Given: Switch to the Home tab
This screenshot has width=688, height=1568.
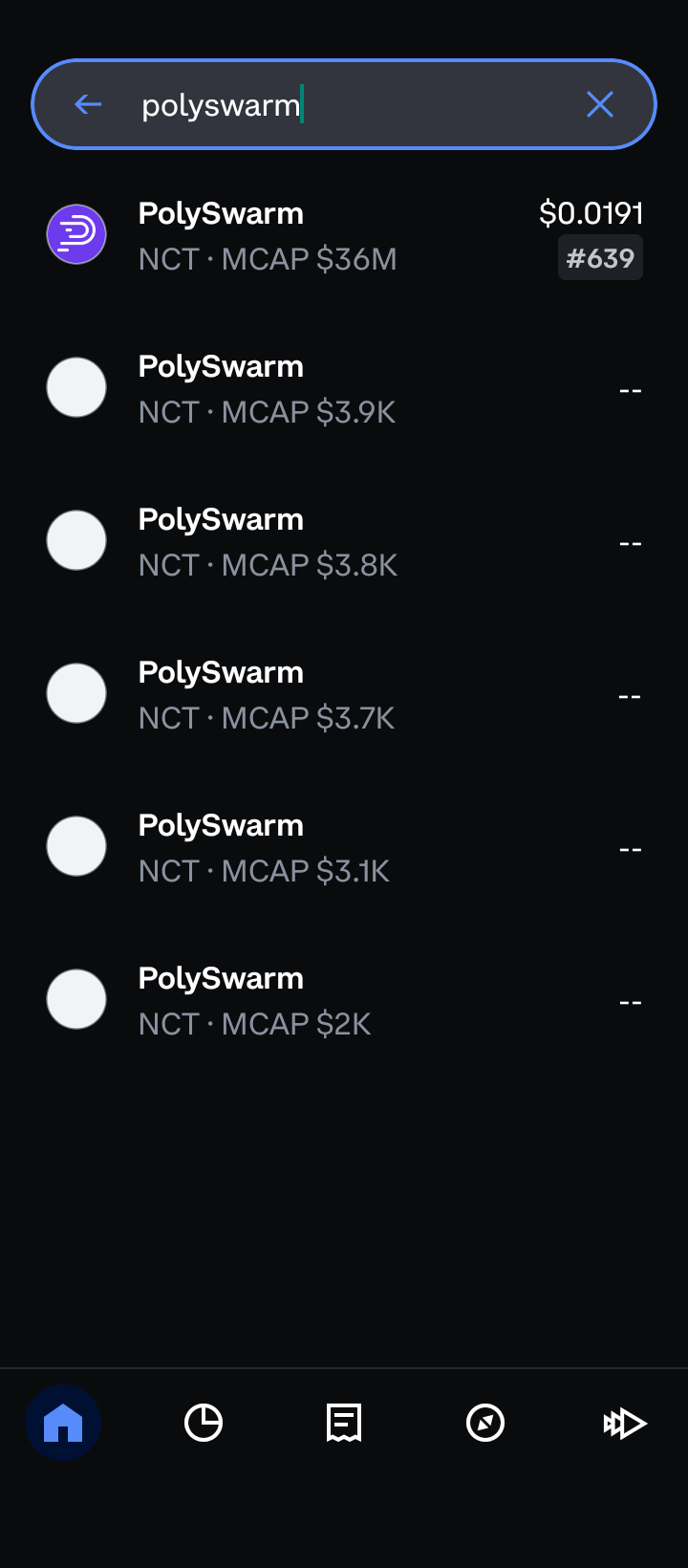Looking at the screenshot, I should click(63, 1423).
